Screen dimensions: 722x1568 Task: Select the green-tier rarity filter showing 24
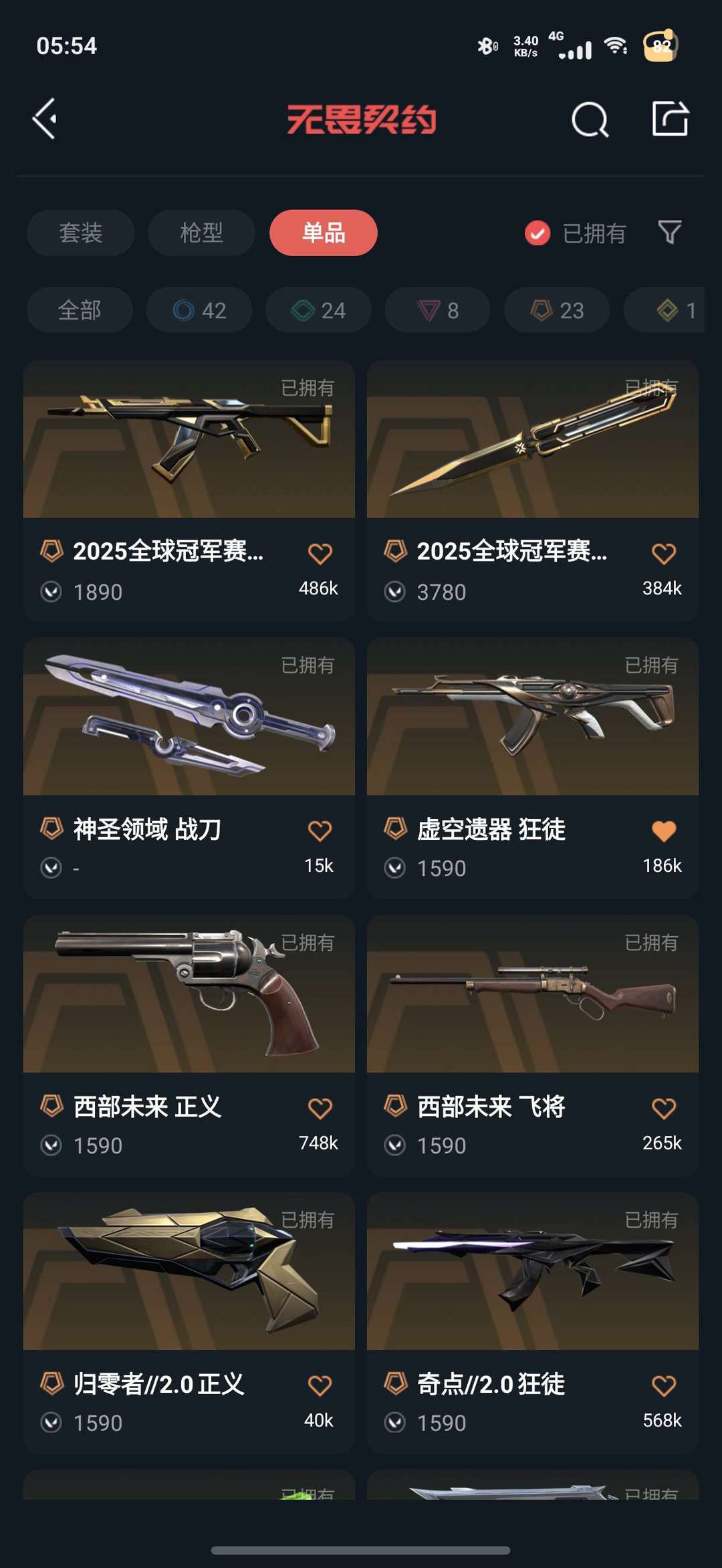[x=318, y=310]
